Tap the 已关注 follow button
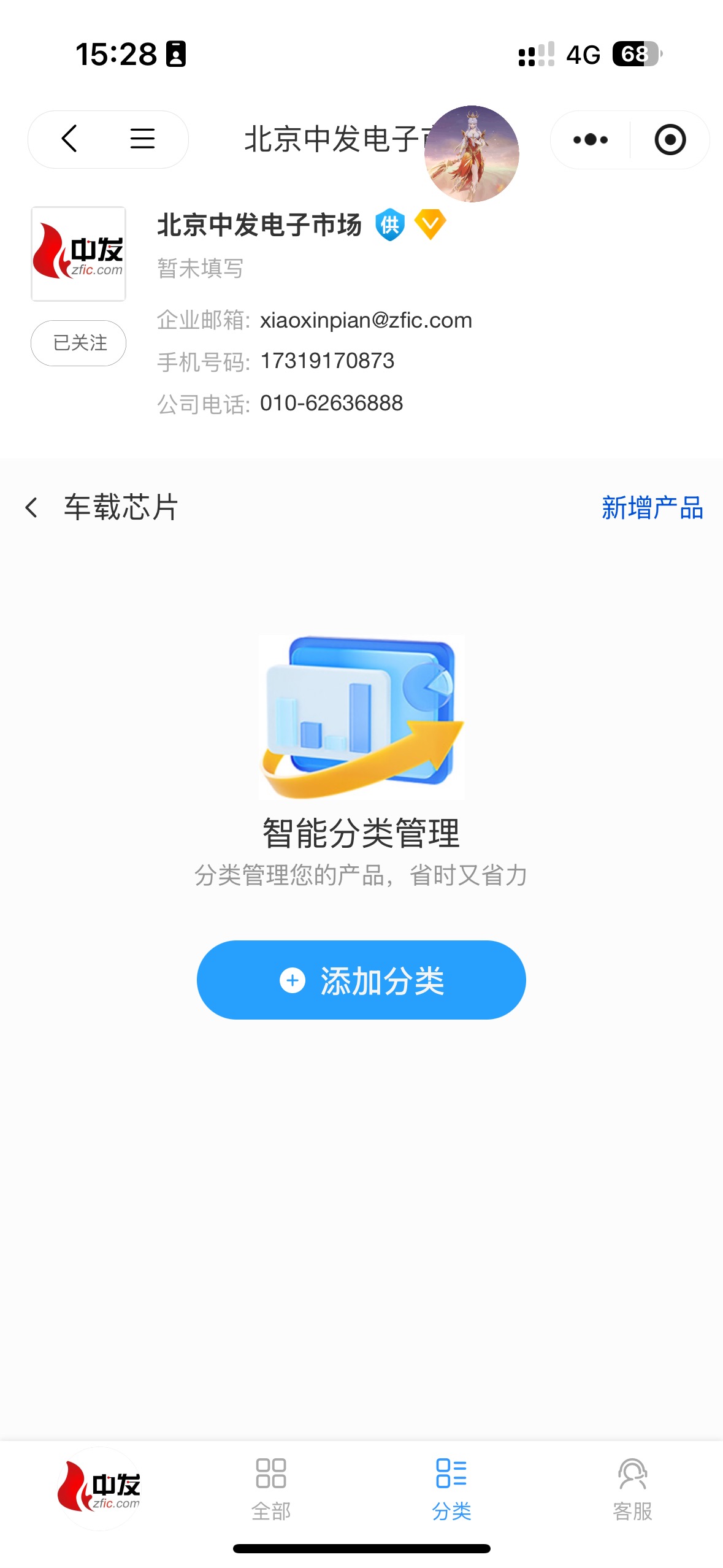The width and height of the screenshot is (723, 1568). (x=78, y=343)
